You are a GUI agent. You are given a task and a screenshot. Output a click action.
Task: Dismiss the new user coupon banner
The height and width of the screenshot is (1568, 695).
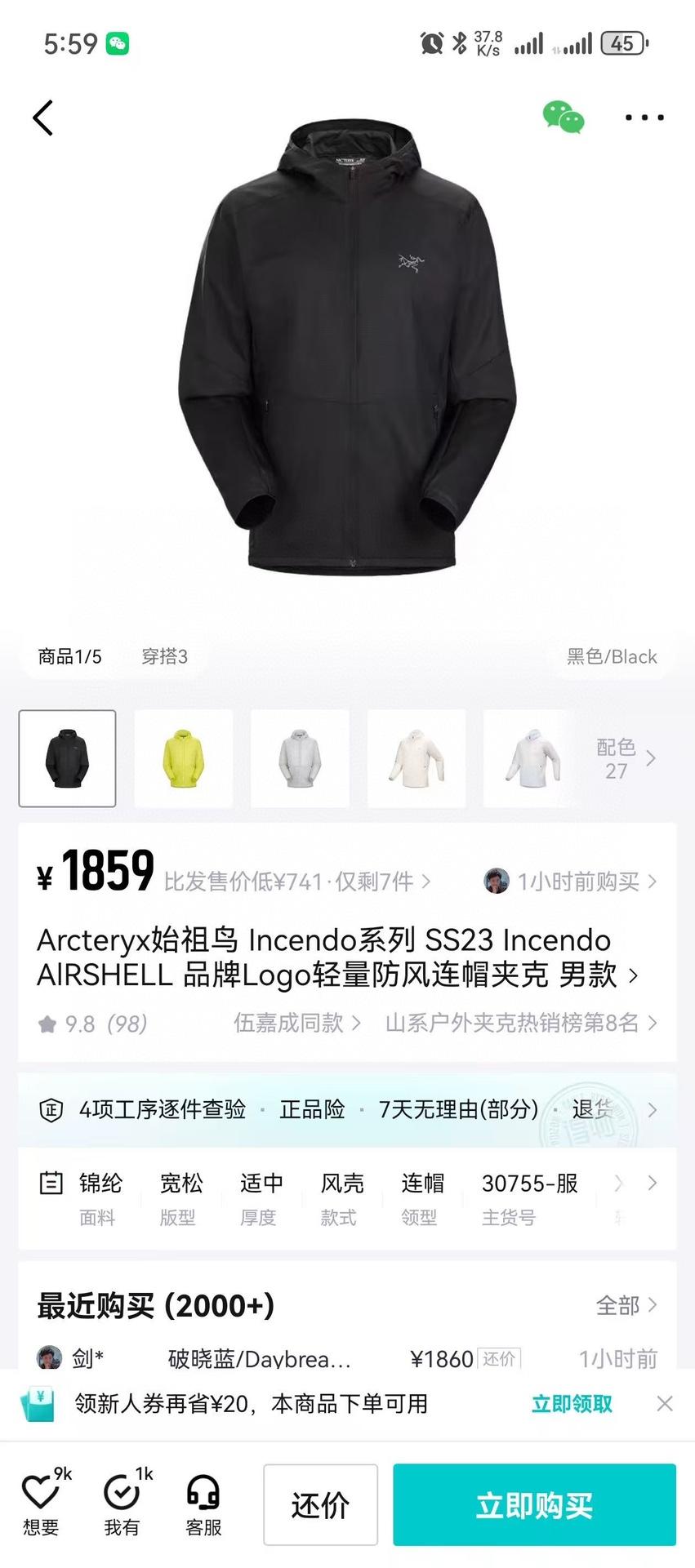[x=665, y=1404]
